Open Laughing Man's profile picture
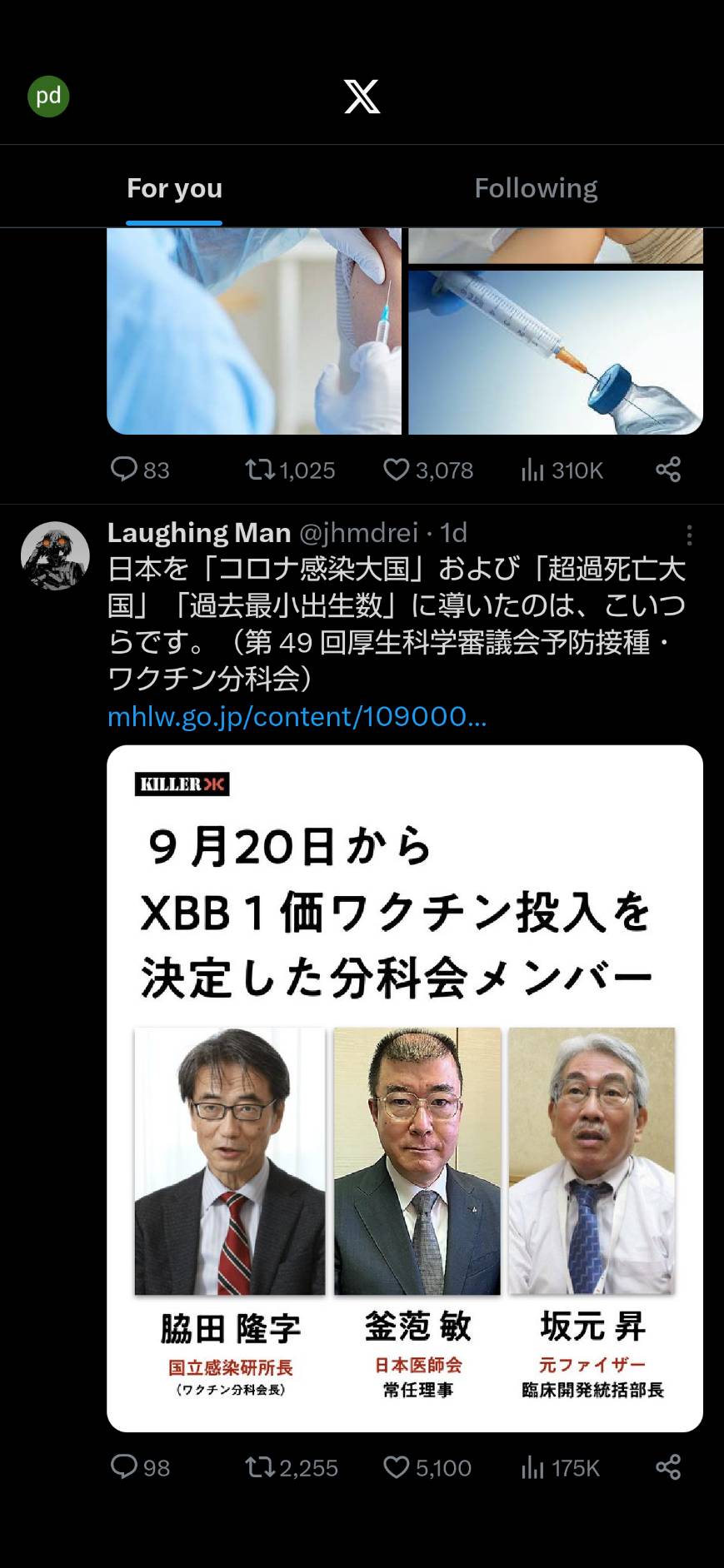This screenshot has height=1568, width=724. click(x=55, y=556)
